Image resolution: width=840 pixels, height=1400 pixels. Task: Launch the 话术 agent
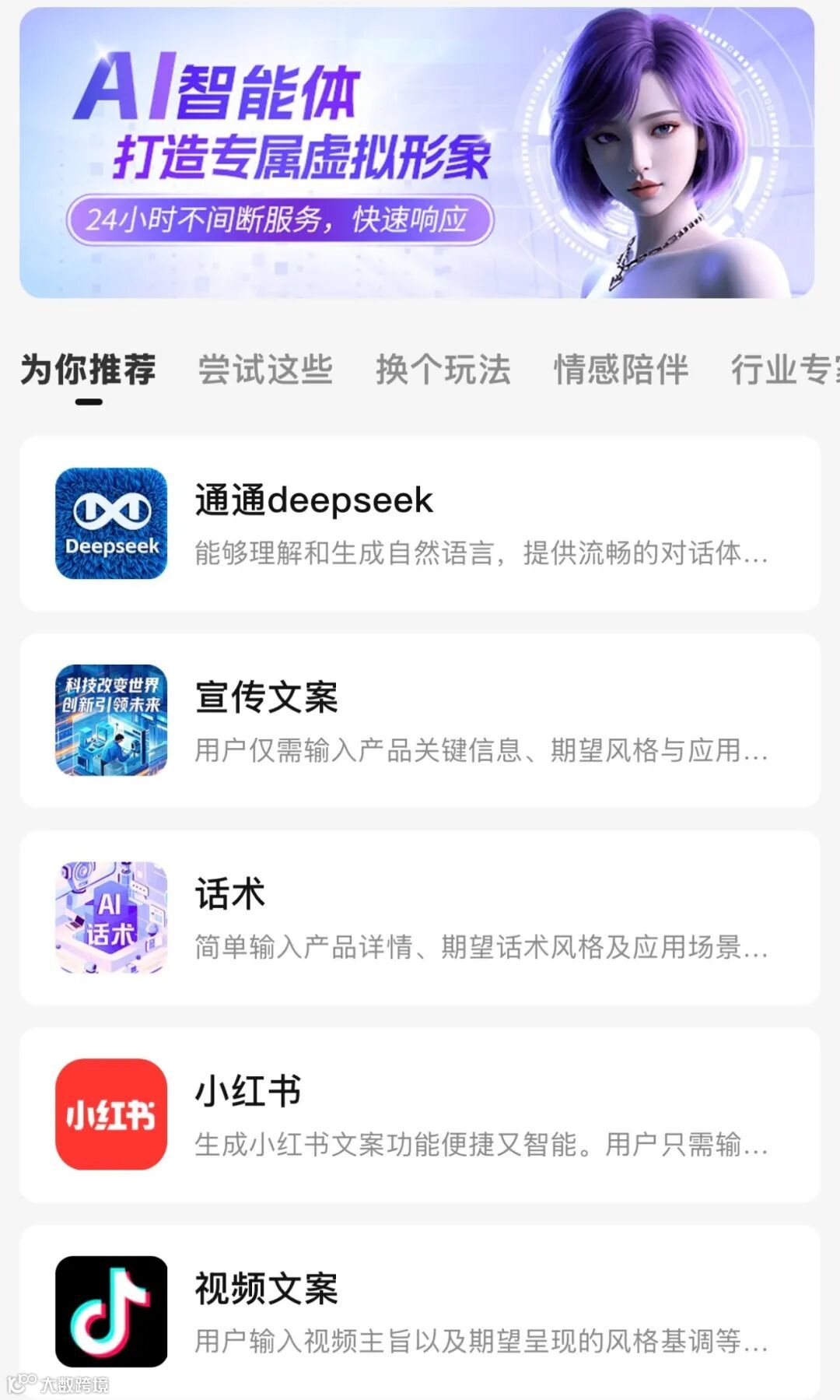coord(420,918)
